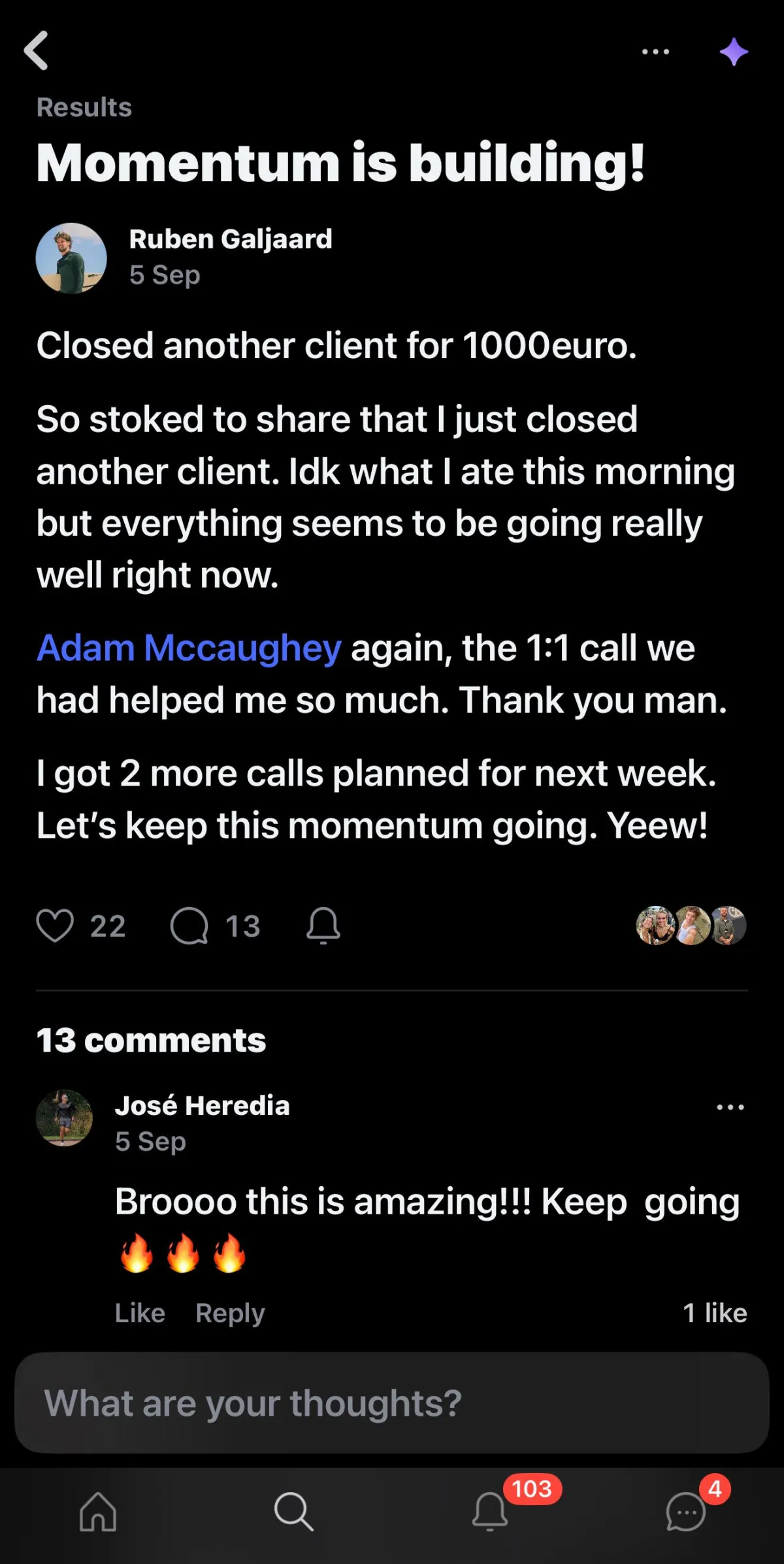Go back using the top-left arrow

click(x=37, y=50)
